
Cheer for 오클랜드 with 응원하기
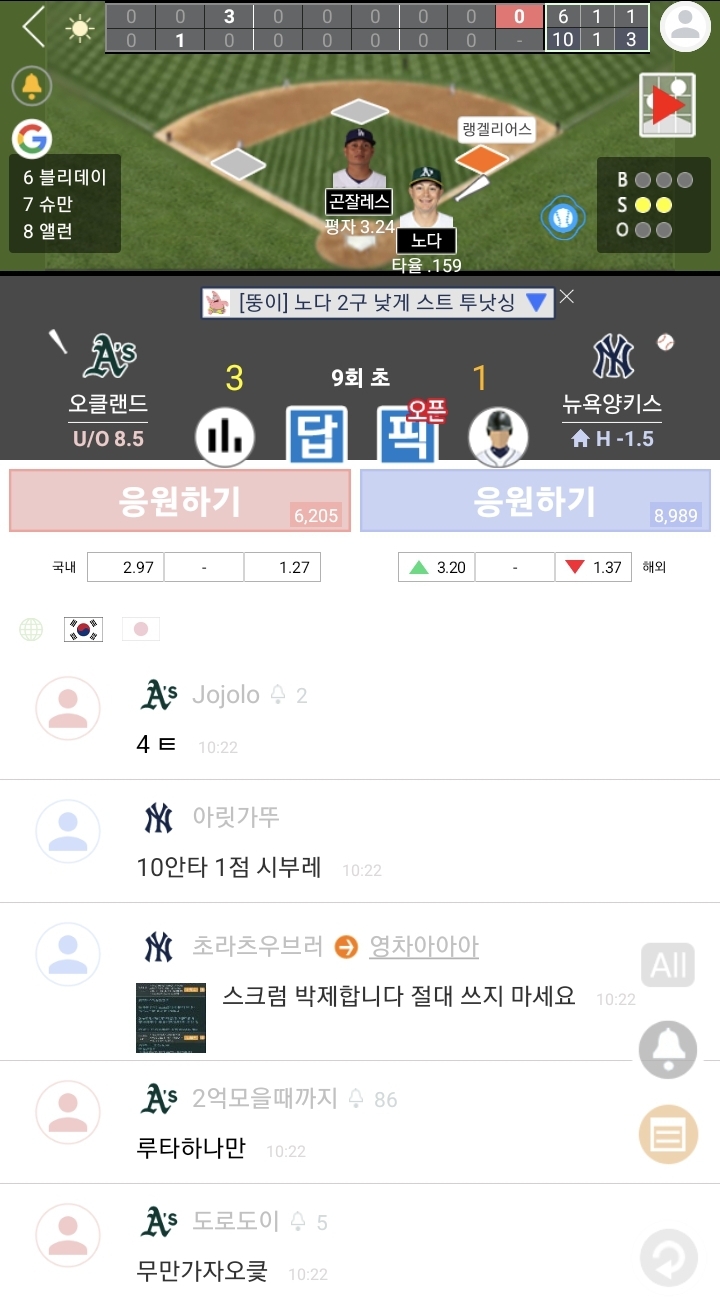tap(180, 501)
